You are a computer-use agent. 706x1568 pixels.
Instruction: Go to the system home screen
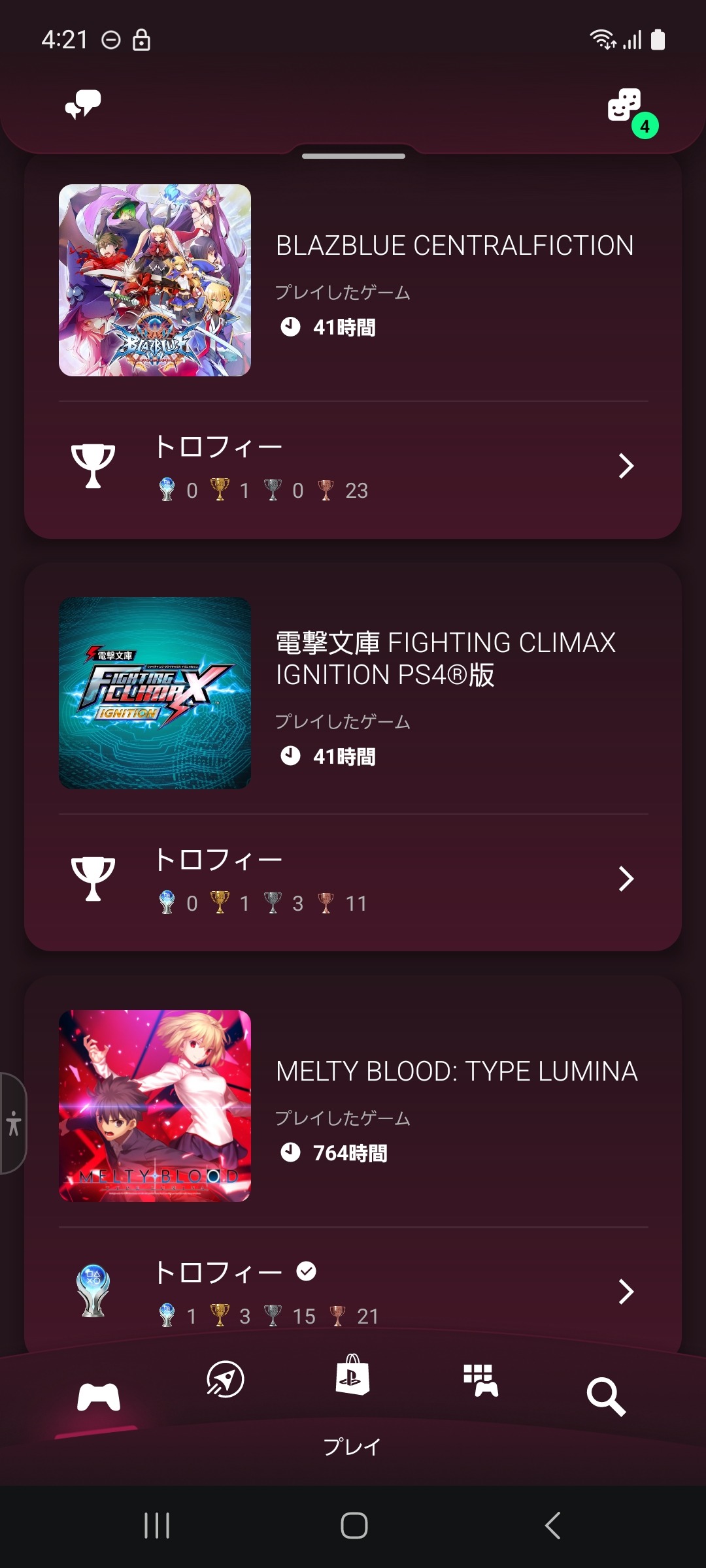point(354,1526)
